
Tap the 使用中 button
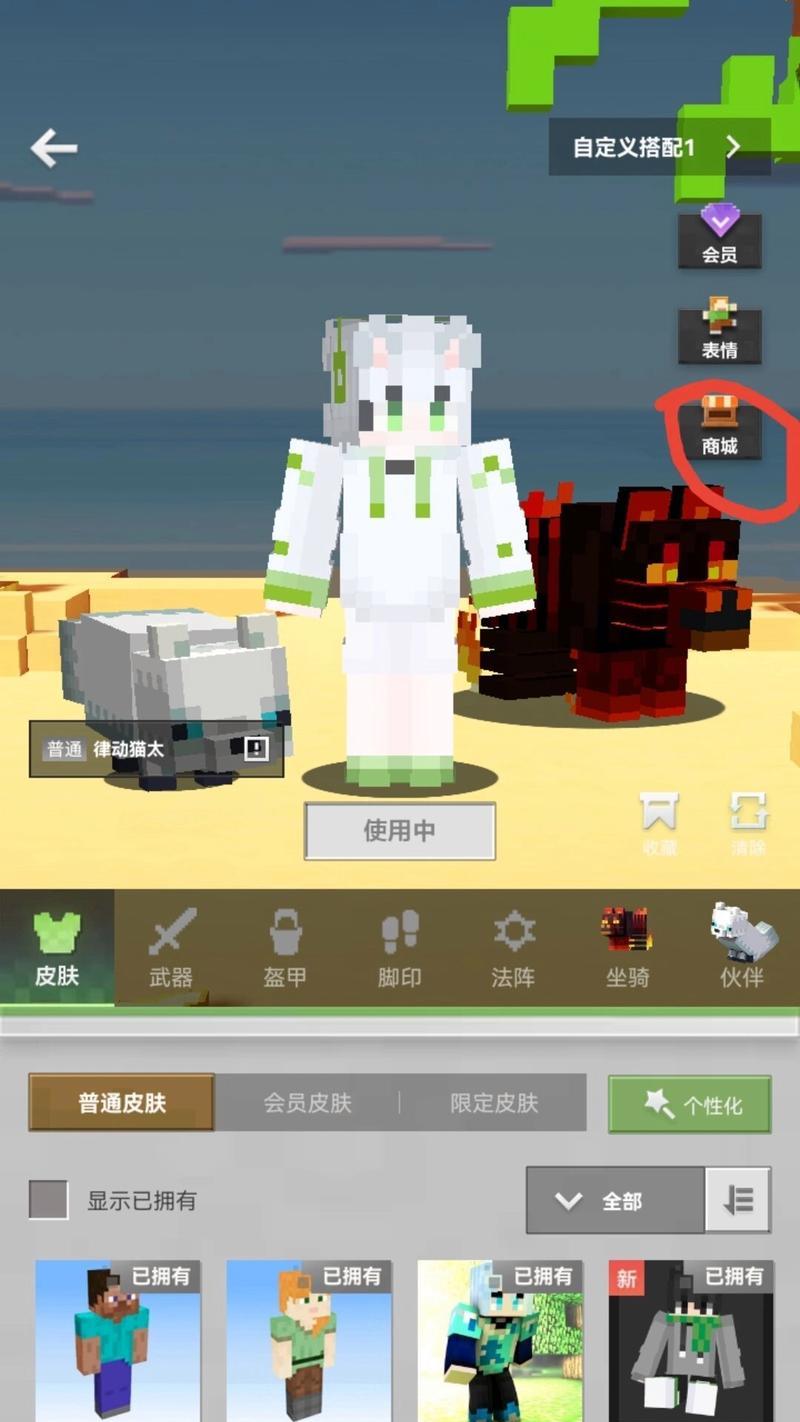(399, 831)
